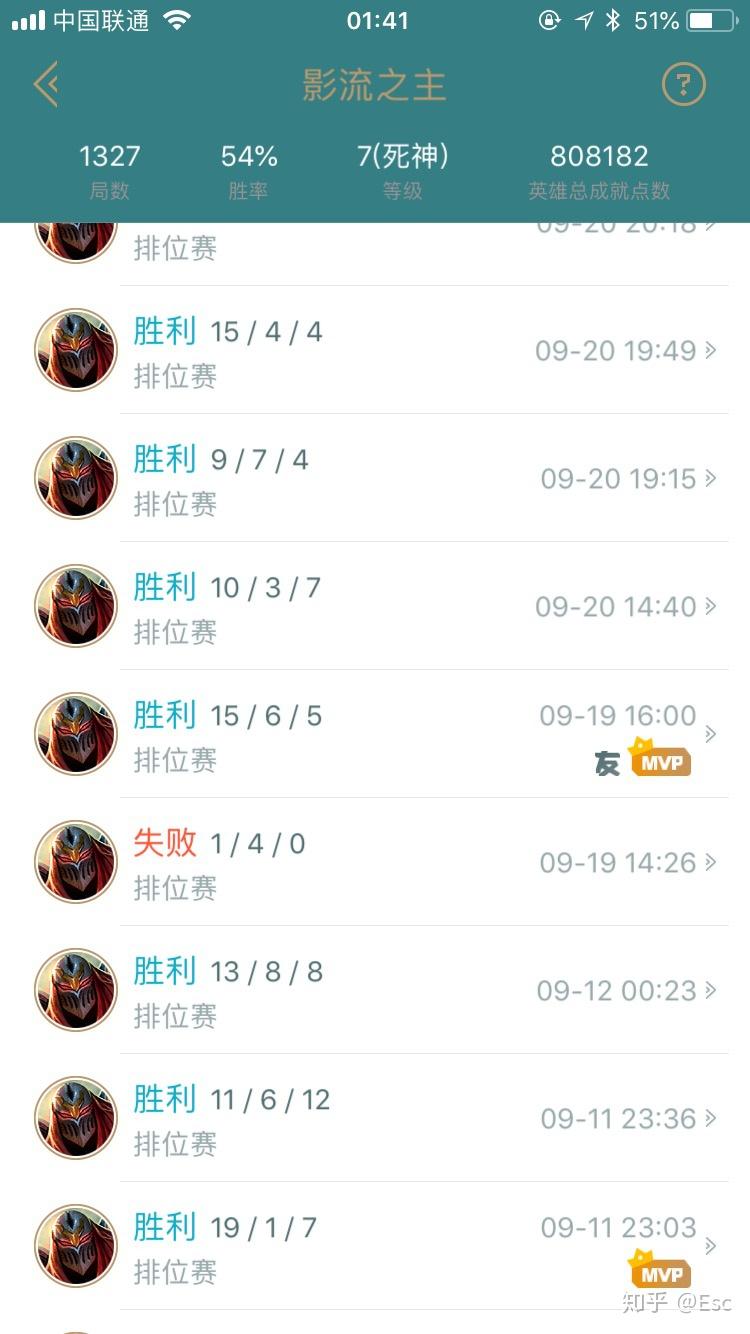750x1334 pixels.
Task: Tap the back arrow at top left
Action: coord(45,85)
